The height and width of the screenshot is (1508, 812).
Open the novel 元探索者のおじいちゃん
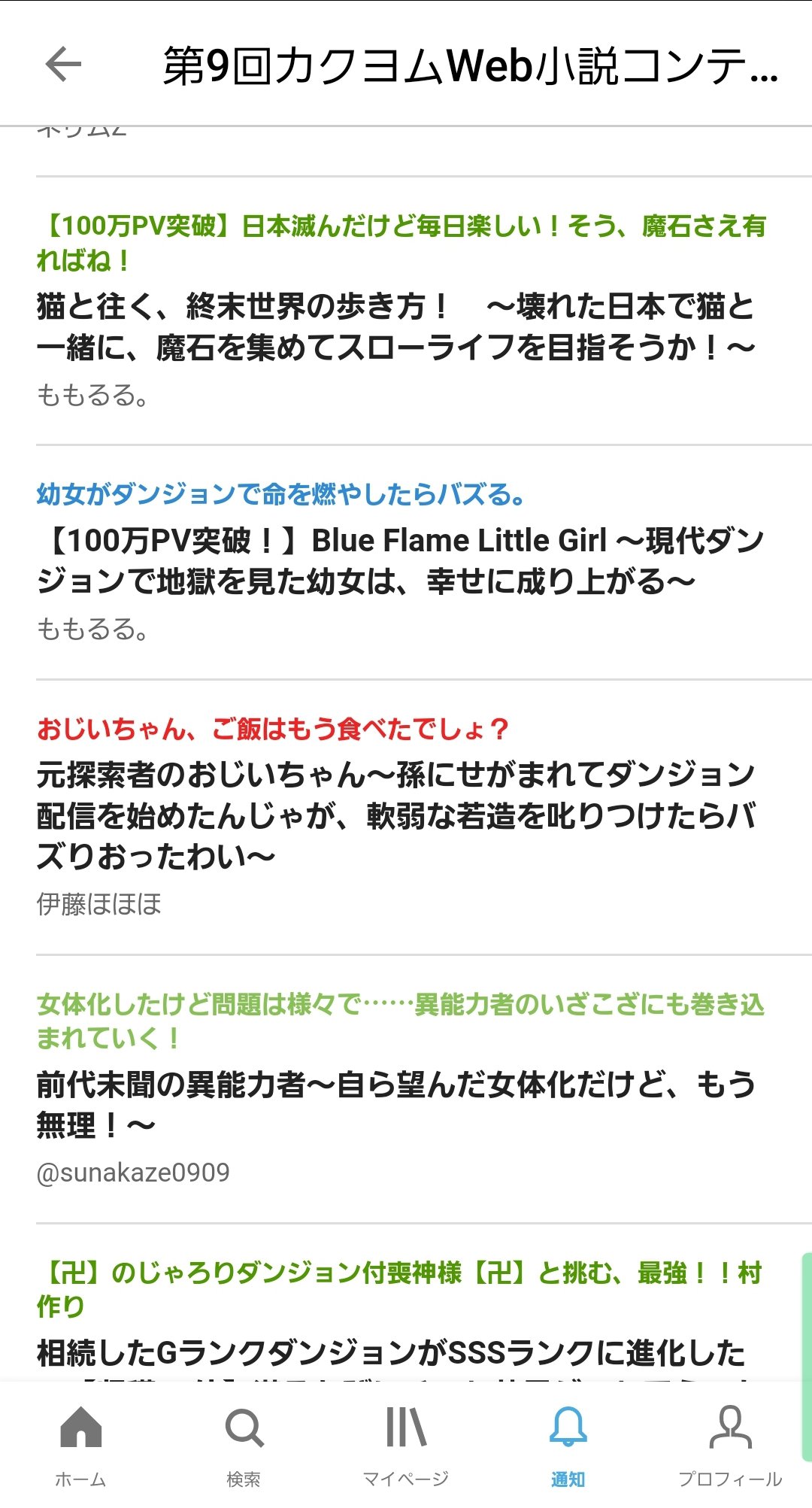coord(396,815)
